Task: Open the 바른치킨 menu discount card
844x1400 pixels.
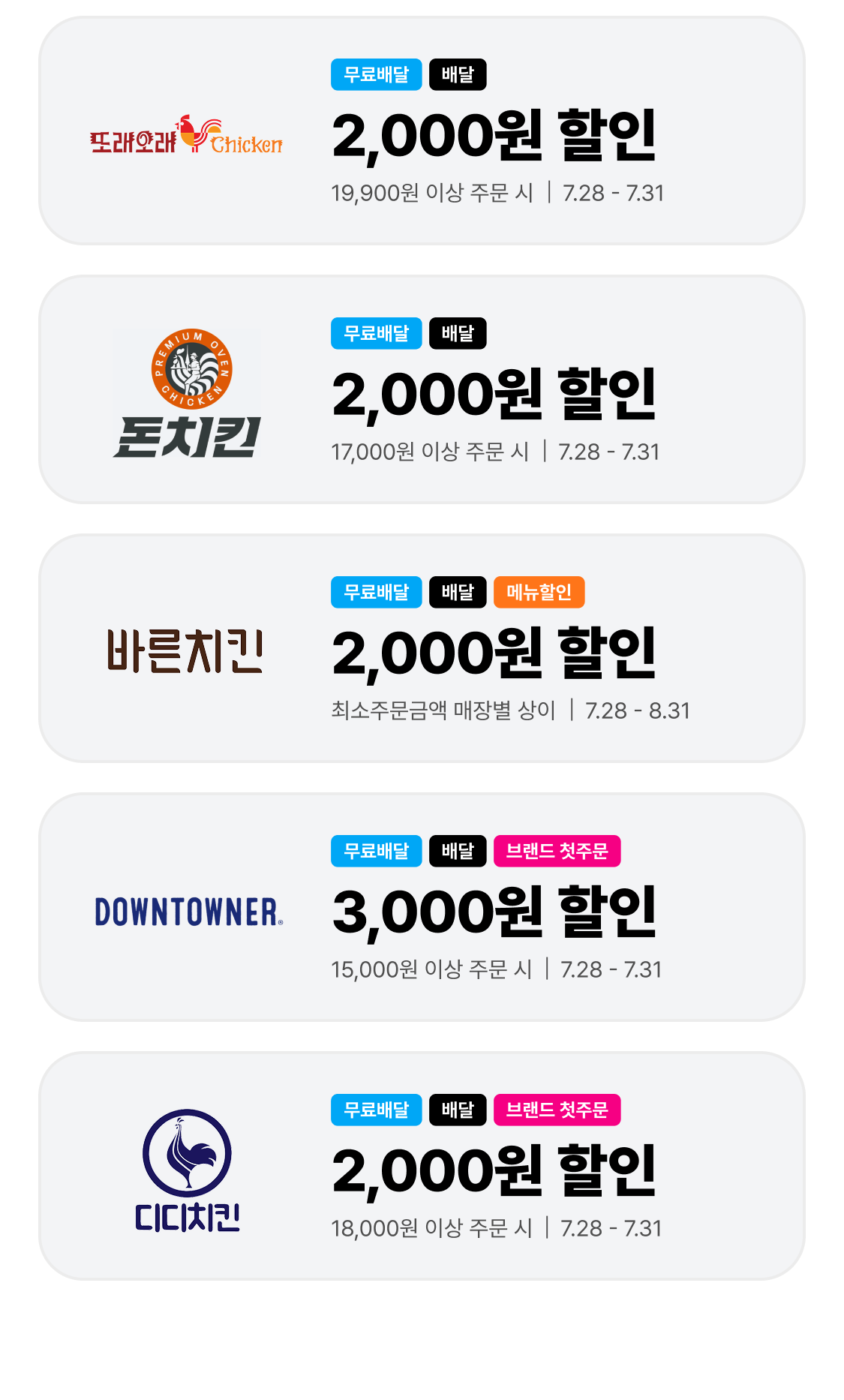Action: pos(422,649)
